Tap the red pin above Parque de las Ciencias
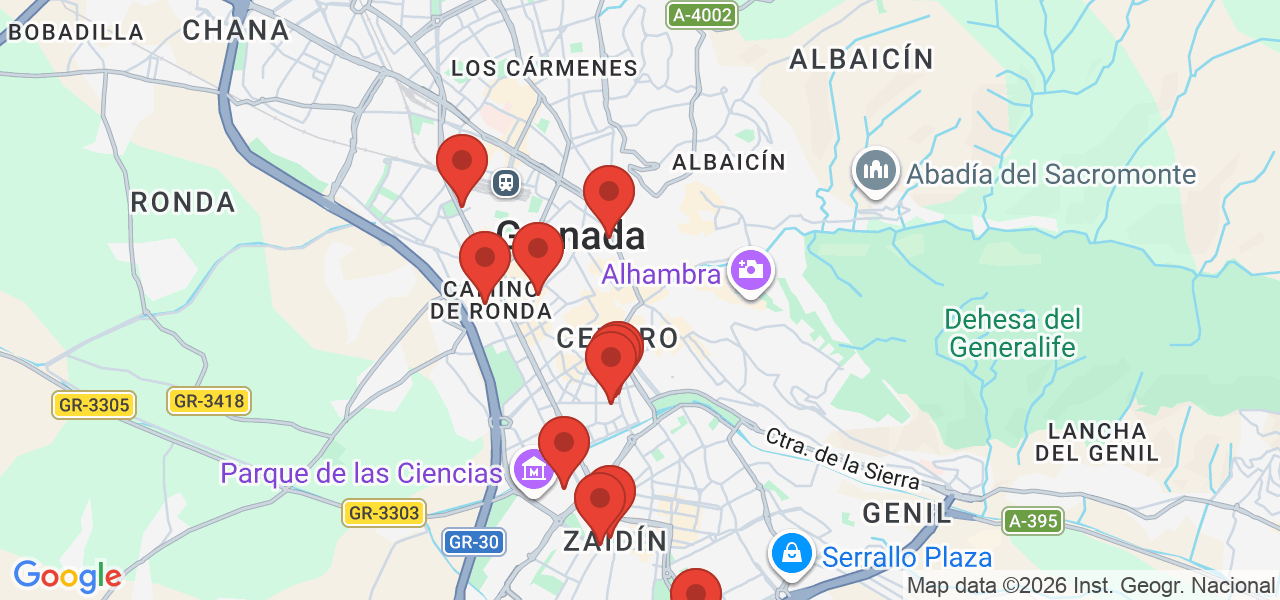 (x=564, y=445)
